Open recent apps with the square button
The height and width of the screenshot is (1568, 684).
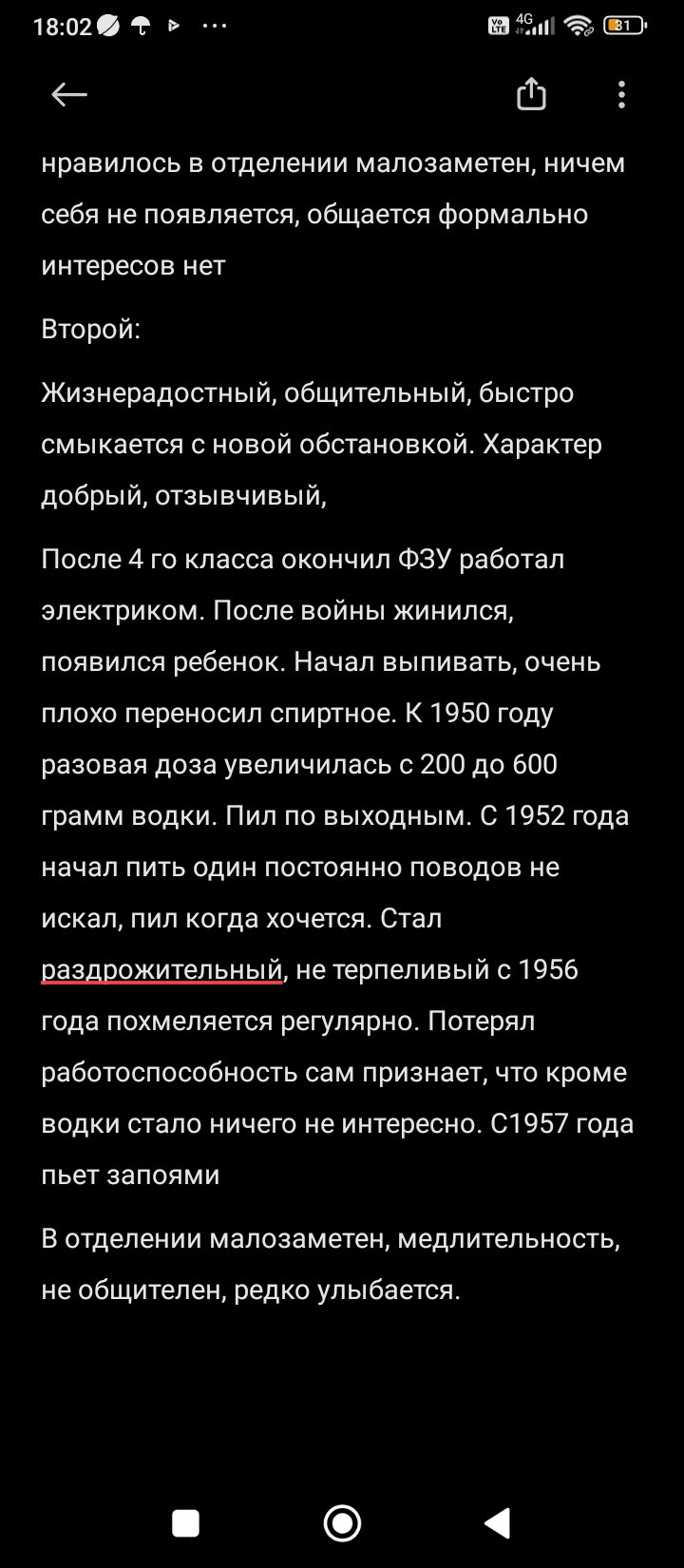(x=186, y=1523)
